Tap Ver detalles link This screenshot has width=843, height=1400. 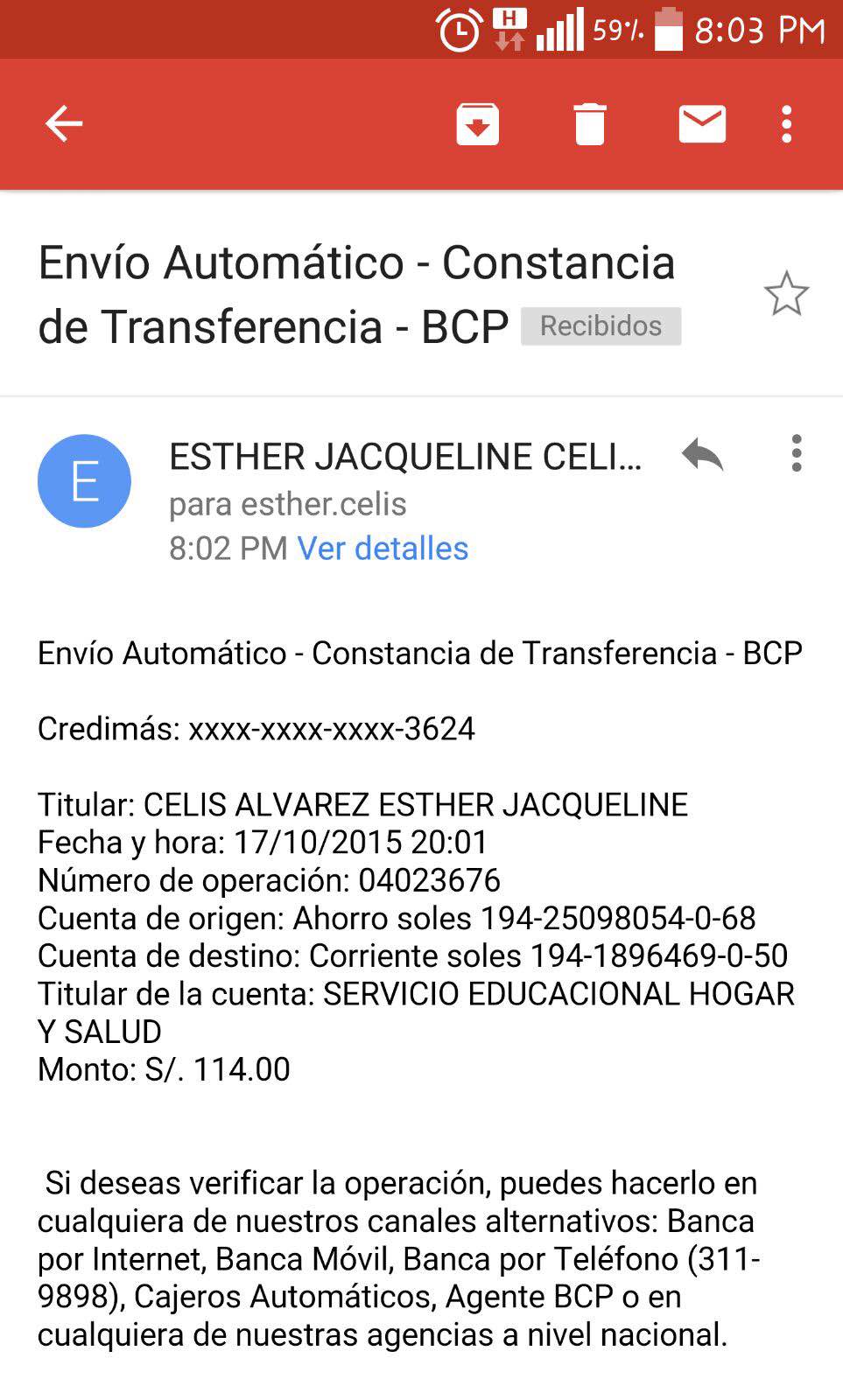click(x=383, y=549)
